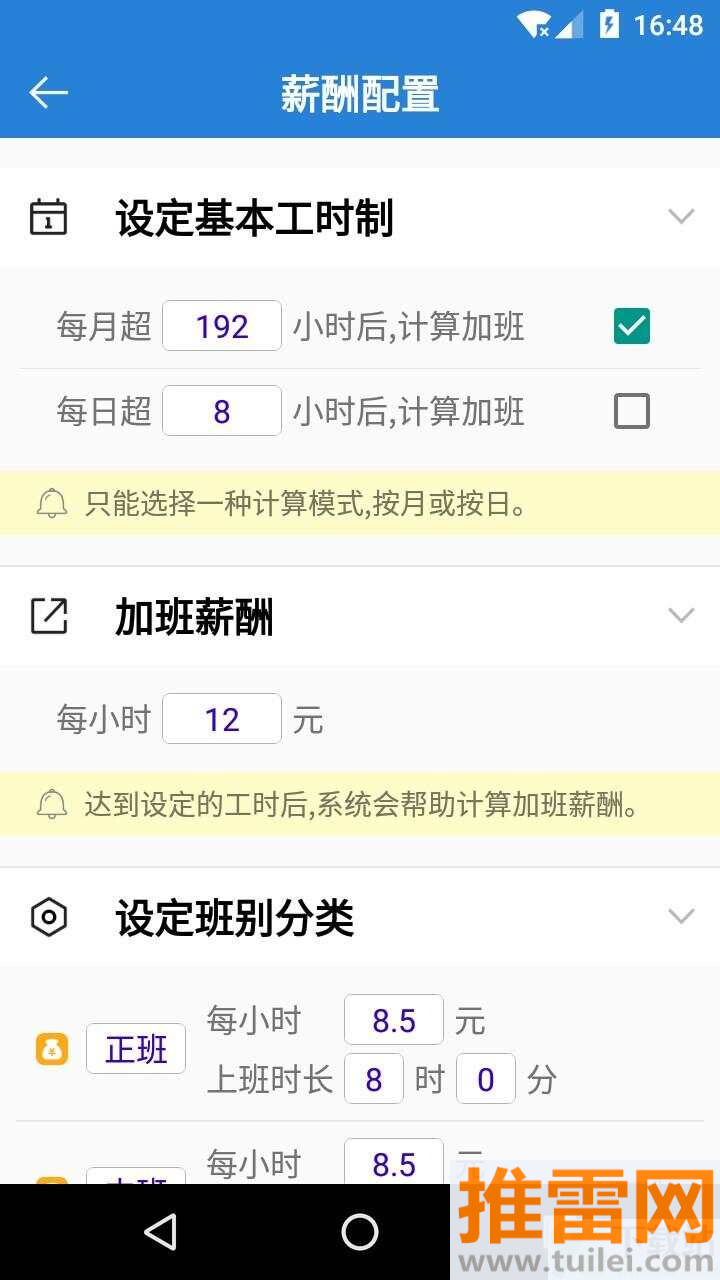This screenshot has height=1280, width=720.
Task: Uncheck the 每月超 overtime checkbox
Action: tap(631, 326)
